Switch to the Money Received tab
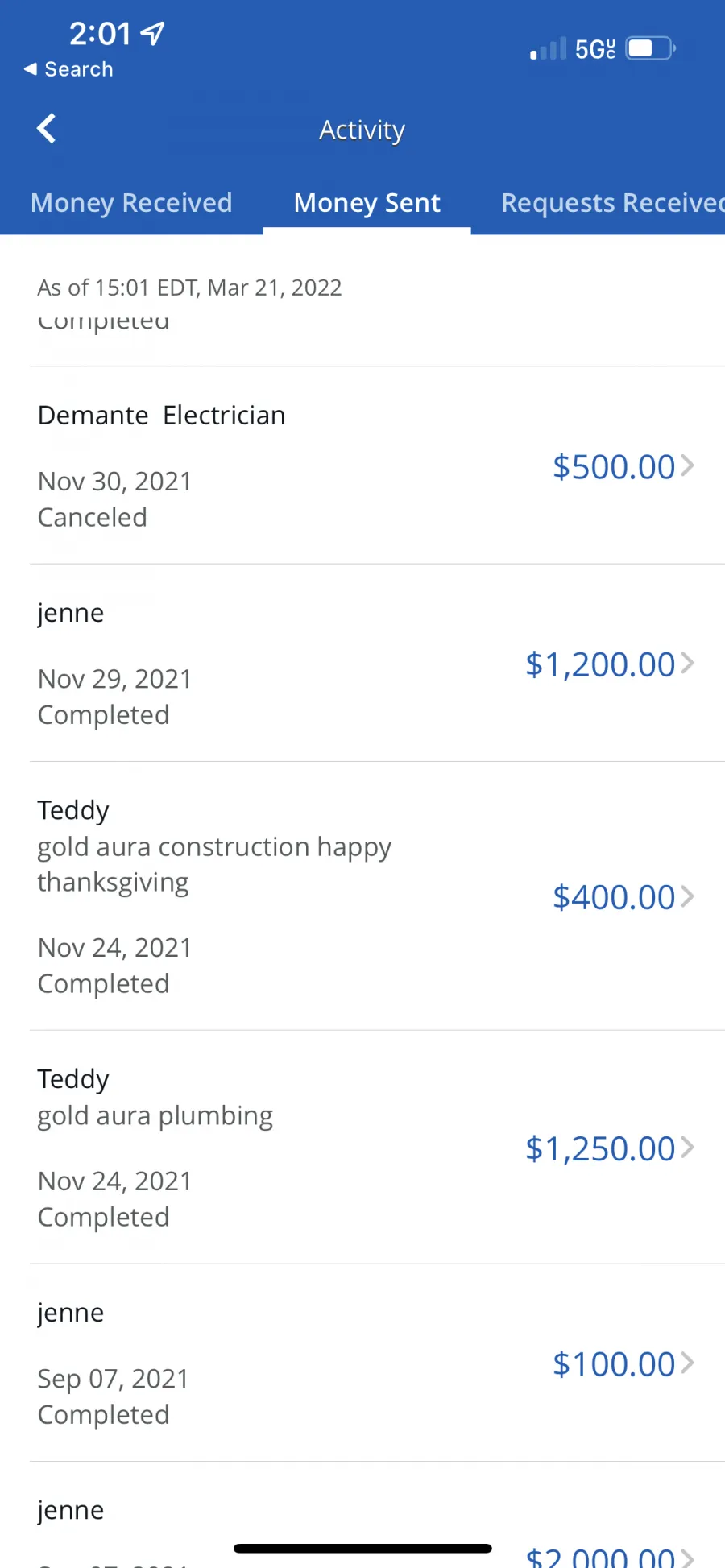Screen dimensions: 725x1568 click(x=131, y=203)
